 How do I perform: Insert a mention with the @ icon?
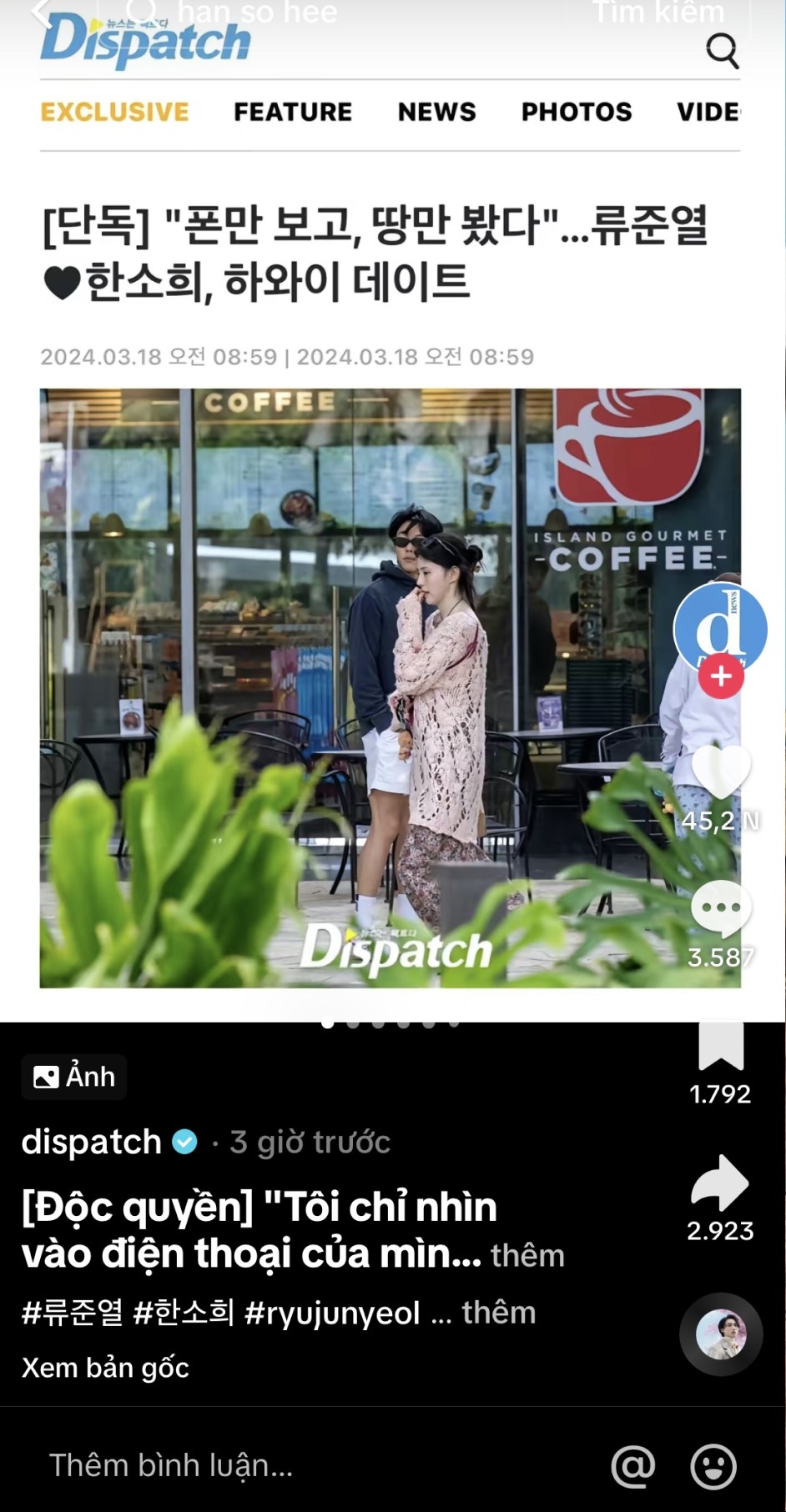[x=633, y=1465]
